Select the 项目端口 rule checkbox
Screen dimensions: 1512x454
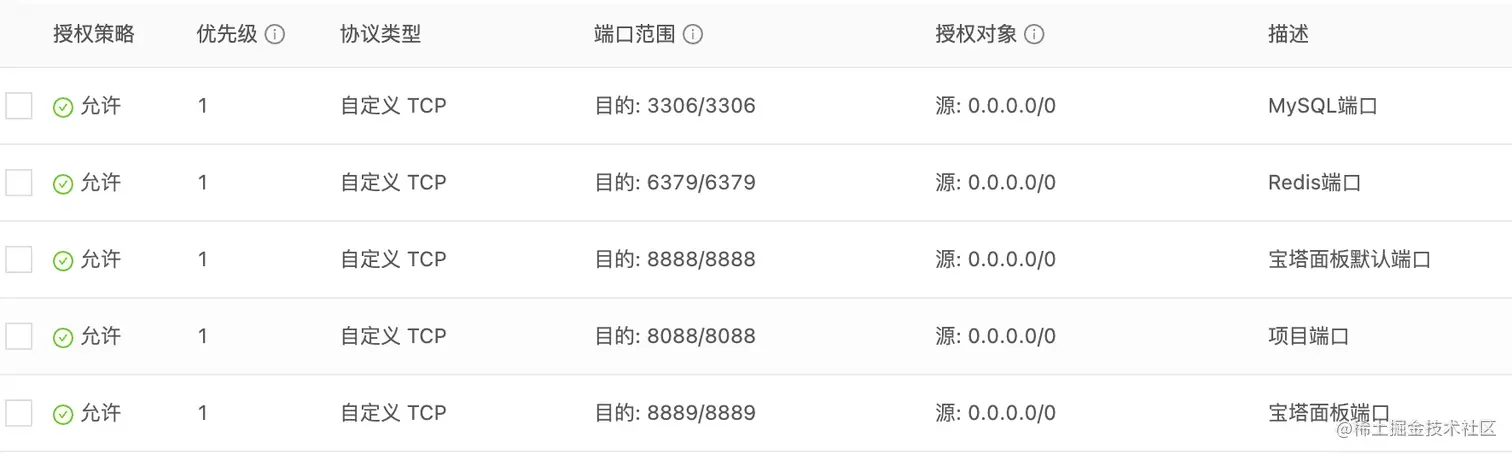coord(19,336)
